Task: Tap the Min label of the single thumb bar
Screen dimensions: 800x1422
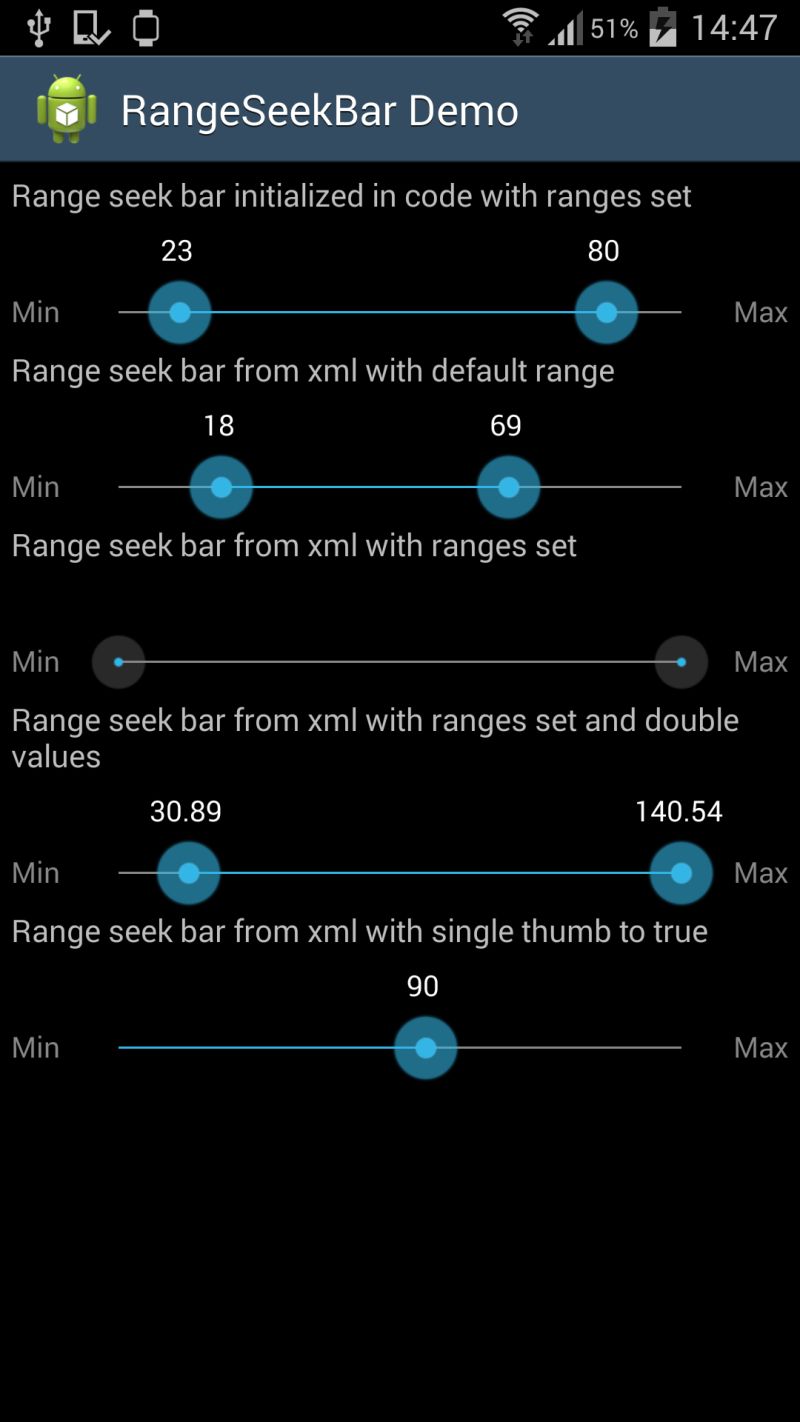Action: (35, 1047)
